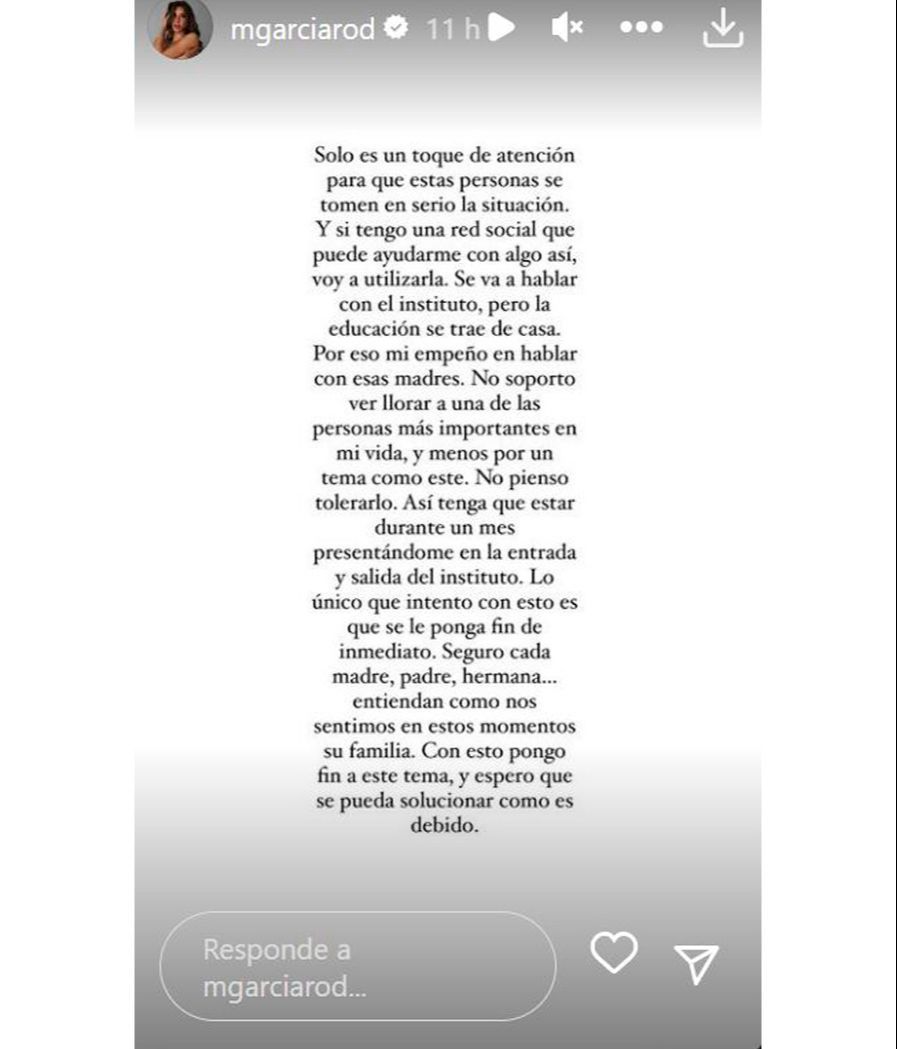Click mgarciarod's circular avatar icon
Viewport: 897px width, 1049px height.
[181, 28]
